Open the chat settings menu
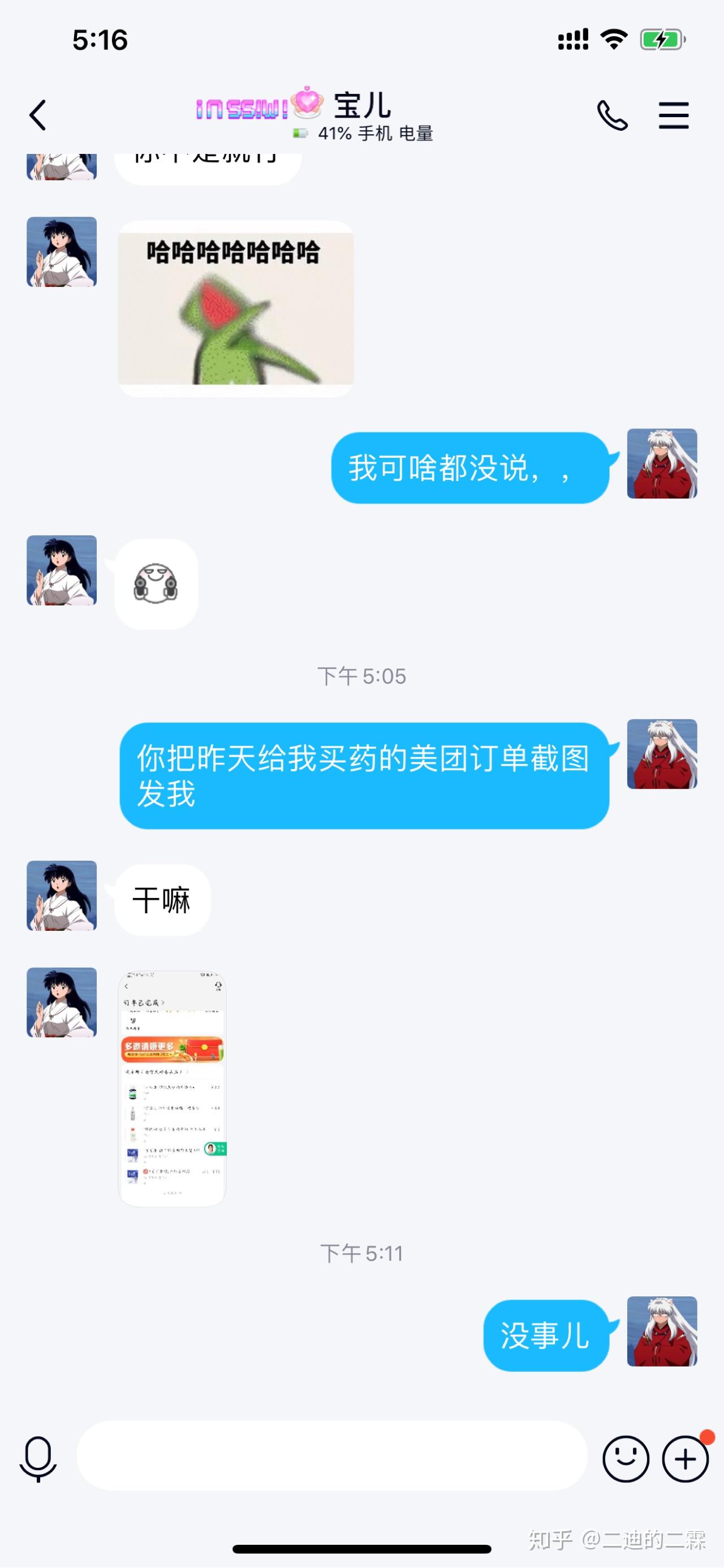This screenshot has width=724, height=1568. [x=674, y=115]
